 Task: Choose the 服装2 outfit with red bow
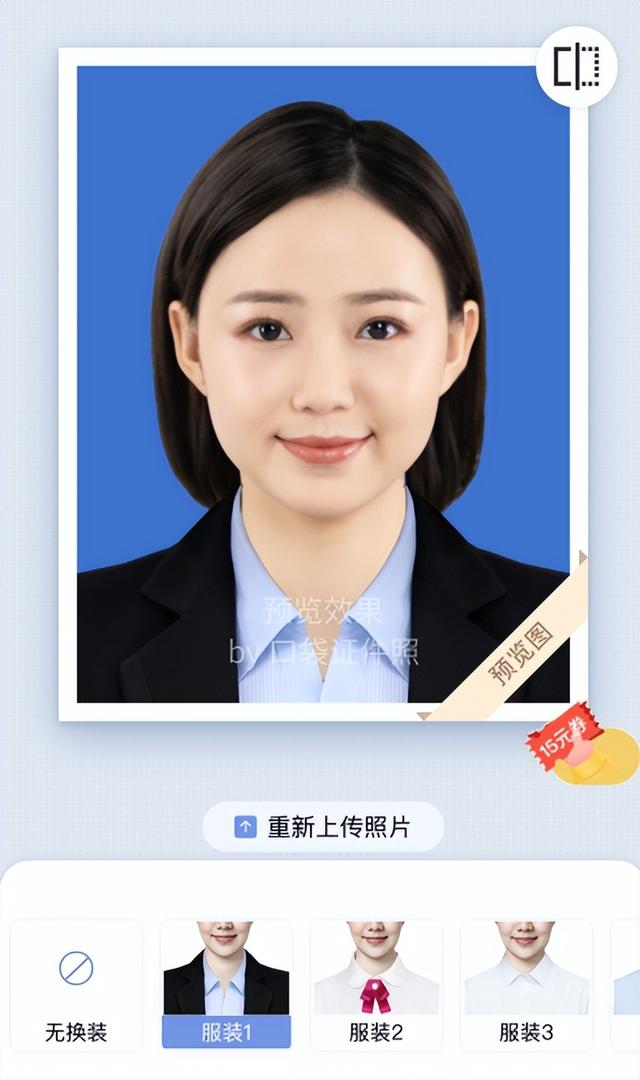[376, 985]
